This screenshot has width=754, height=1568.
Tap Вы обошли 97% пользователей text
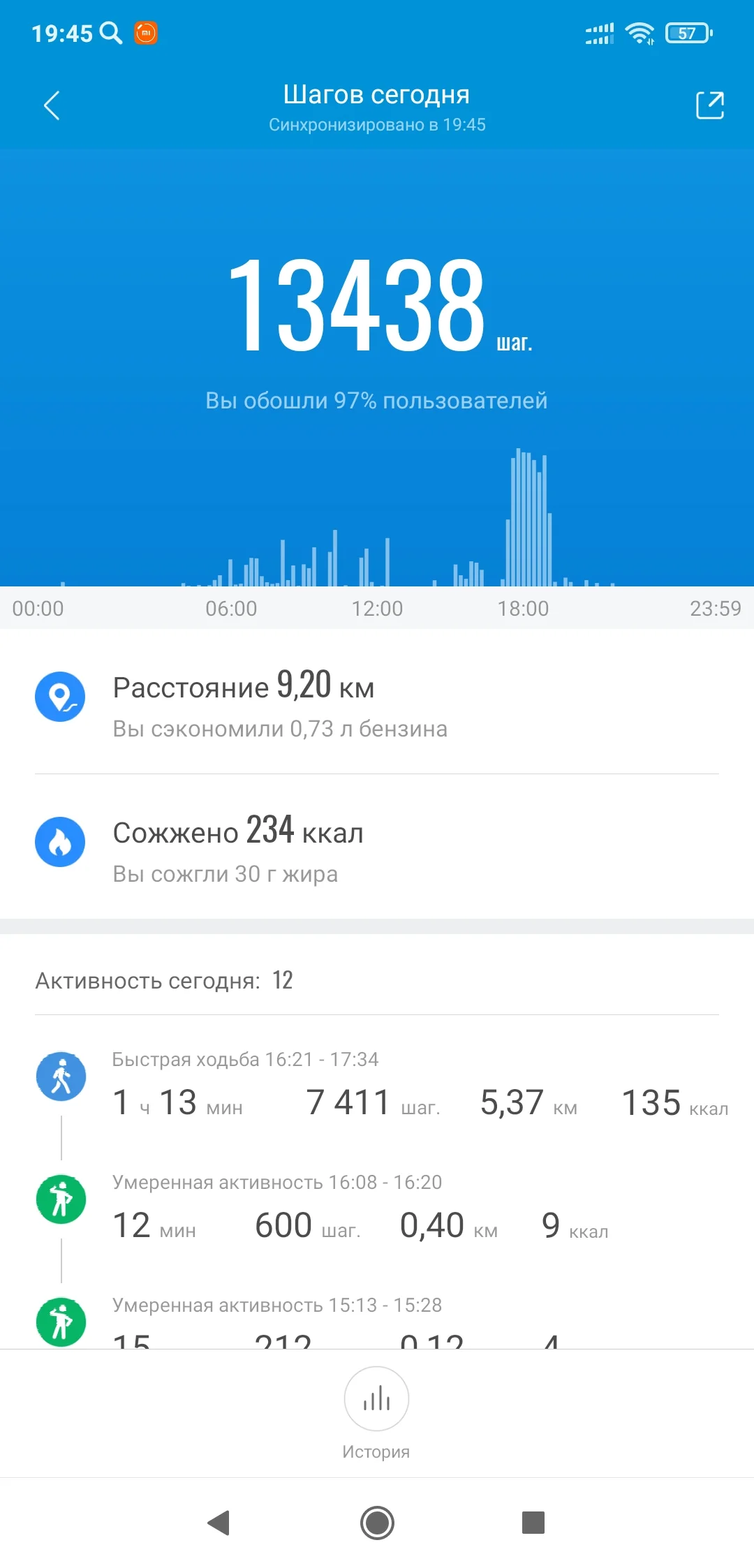pyautogui.click(x=376, y=400)
